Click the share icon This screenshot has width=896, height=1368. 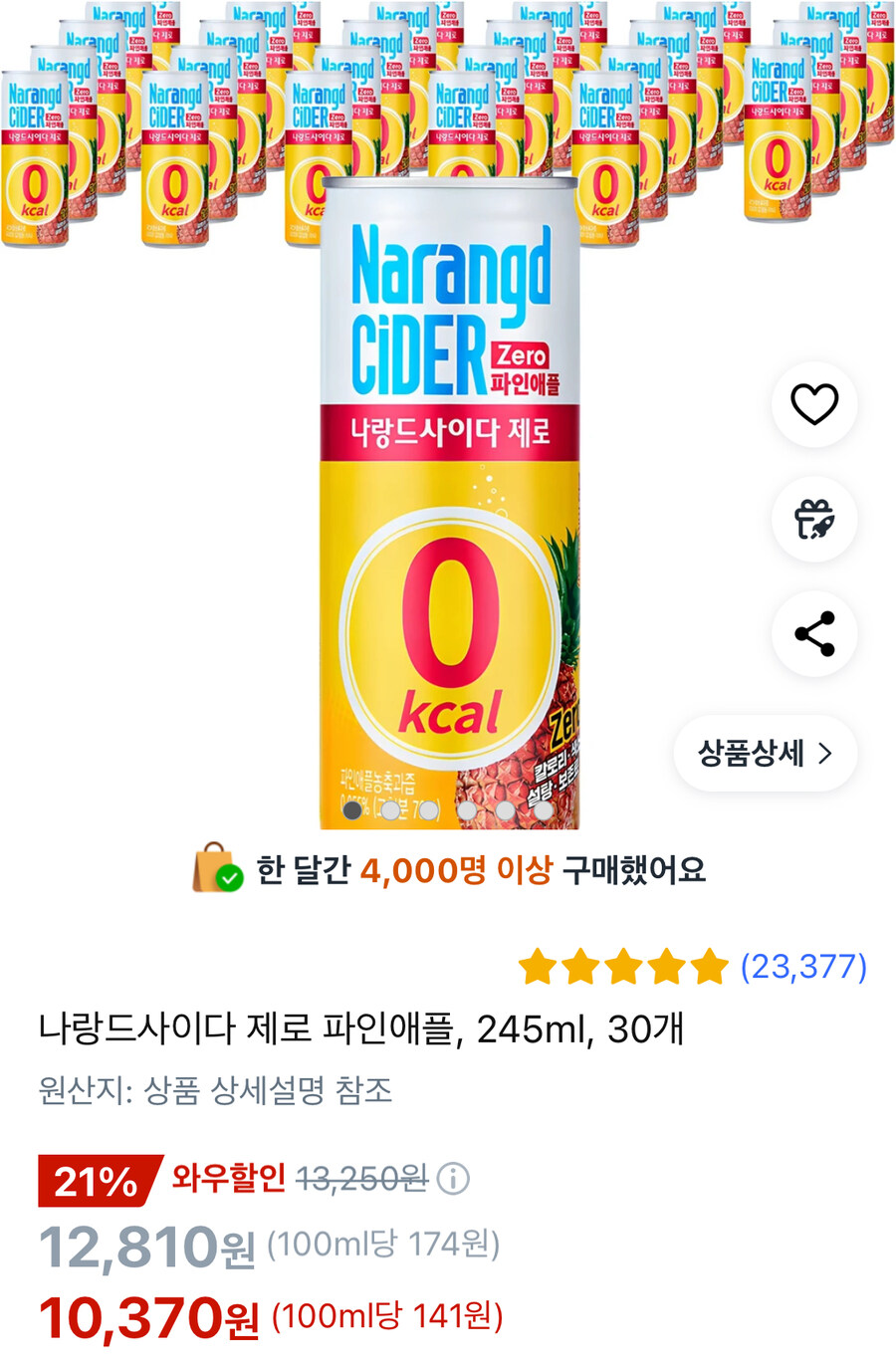pos(813,635)
